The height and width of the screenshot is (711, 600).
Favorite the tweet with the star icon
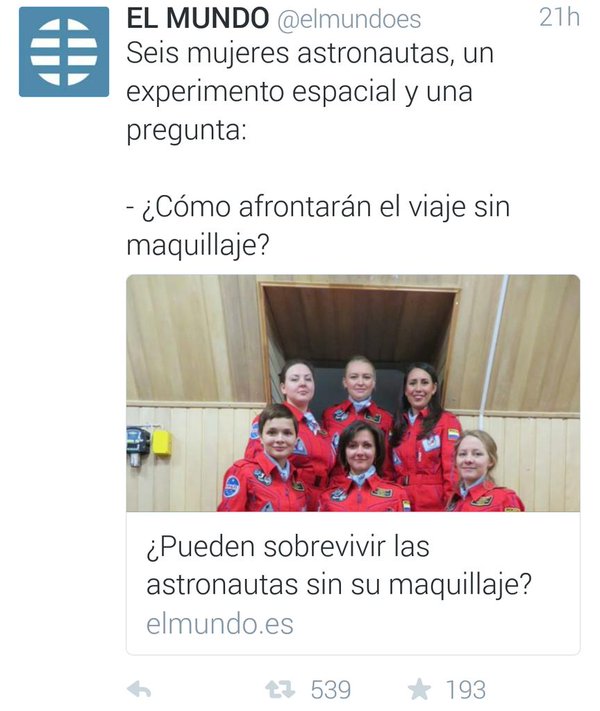click(x=419, y=689)
